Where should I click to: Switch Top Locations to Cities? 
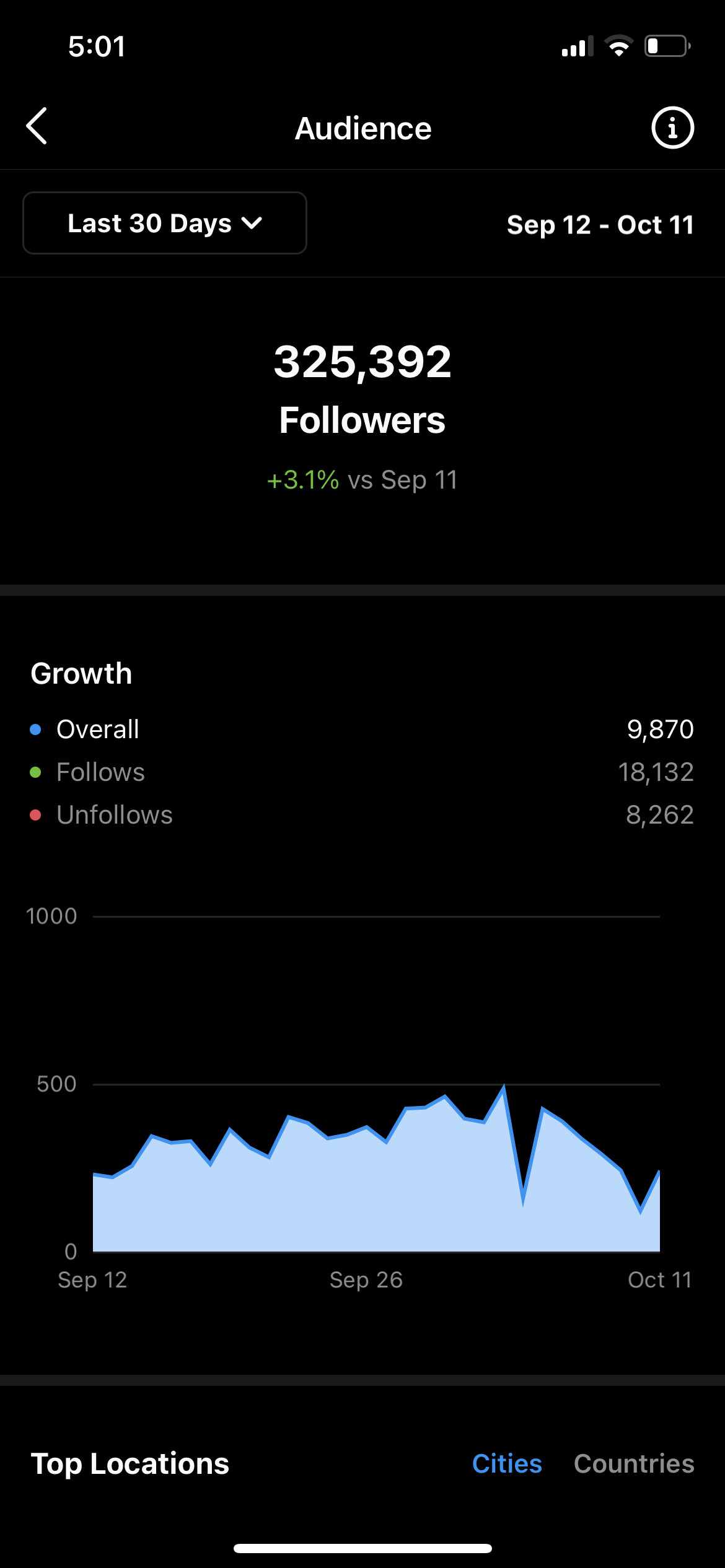pos(507,1464)
